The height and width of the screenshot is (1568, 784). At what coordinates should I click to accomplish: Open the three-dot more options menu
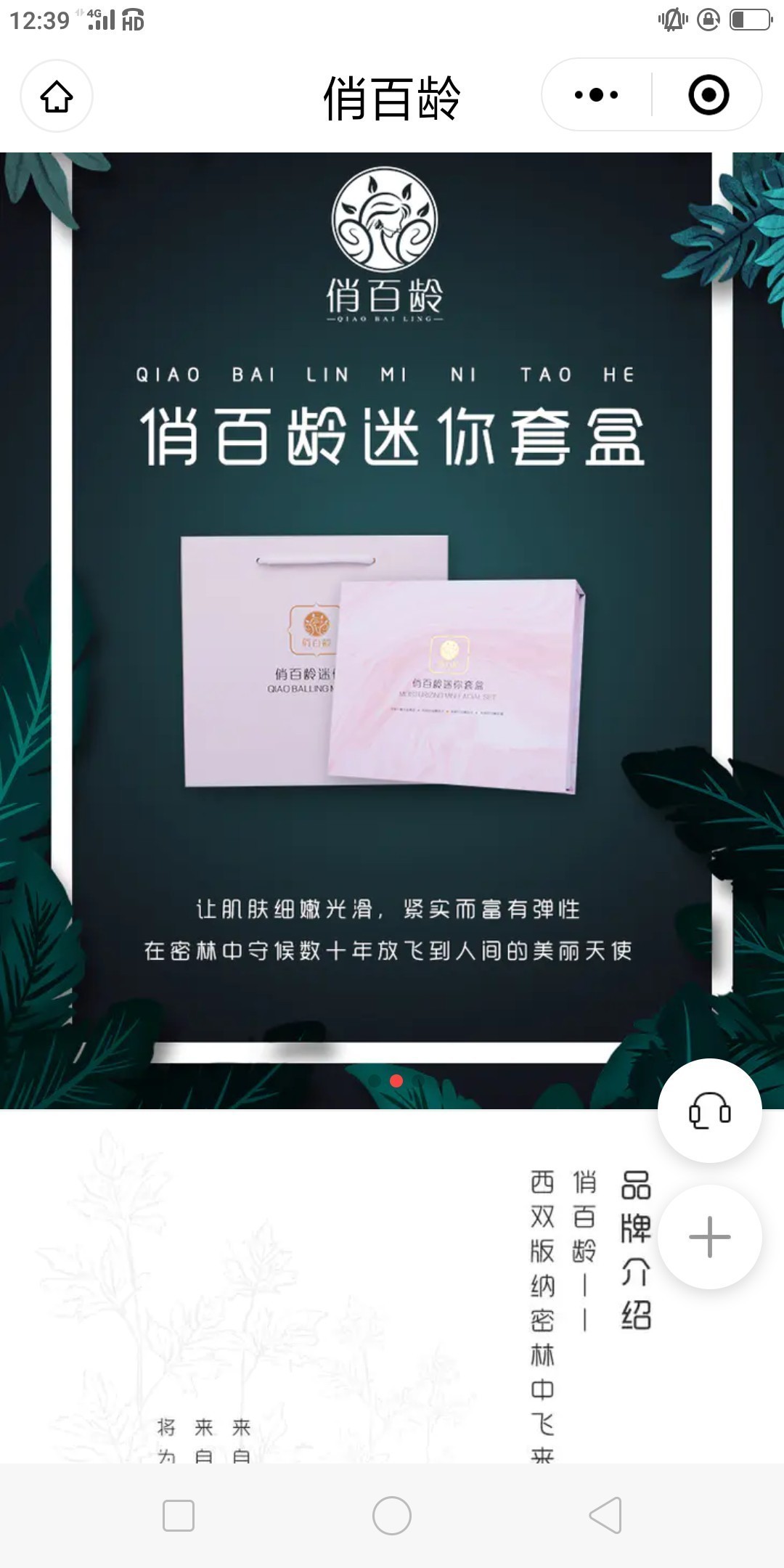click(x=596, y=95)
